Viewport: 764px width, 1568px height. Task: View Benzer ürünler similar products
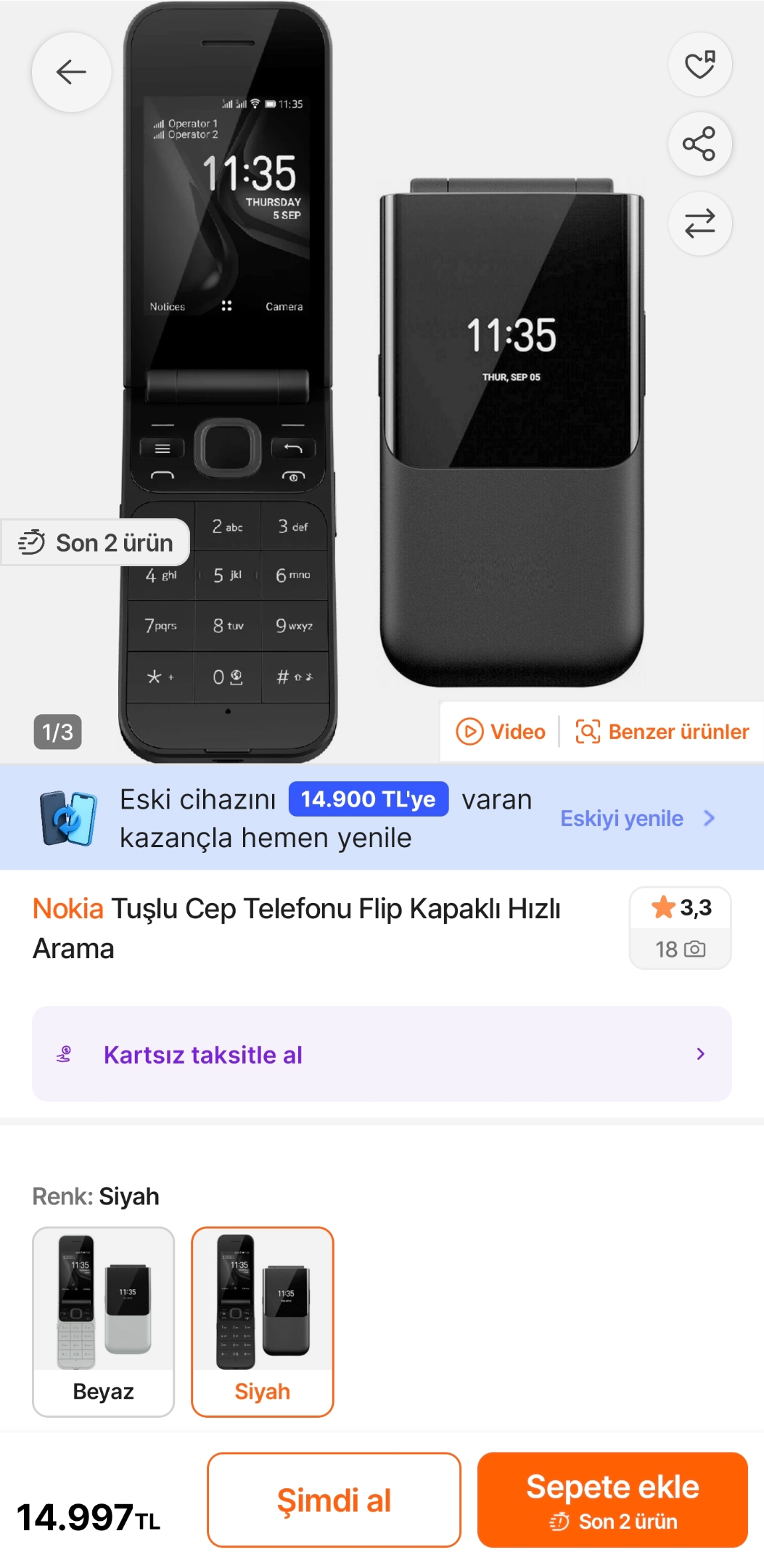tap(662, 732)
